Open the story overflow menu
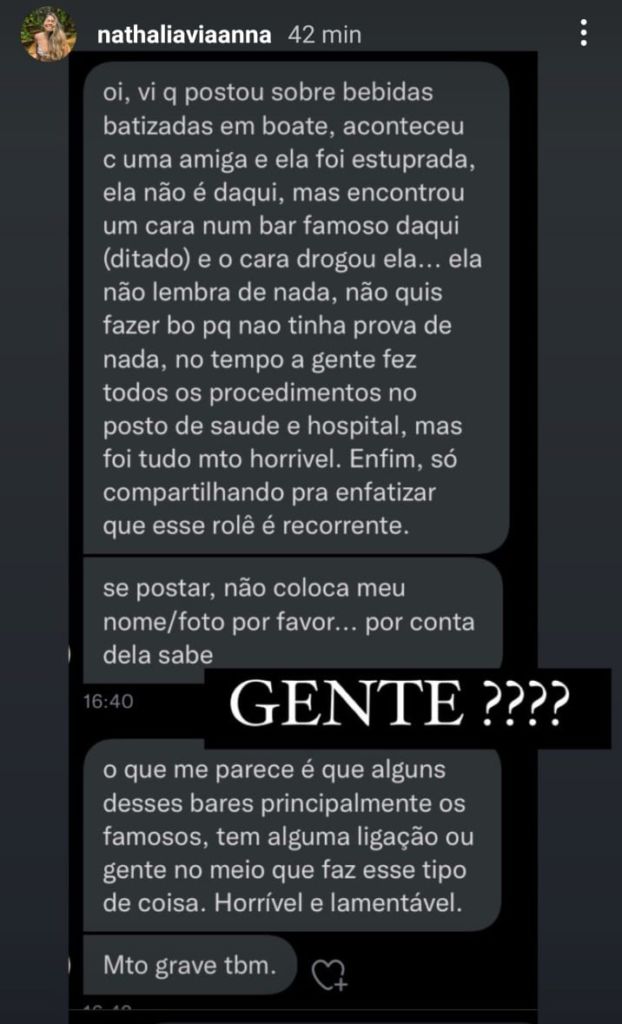 click(584, 33)
